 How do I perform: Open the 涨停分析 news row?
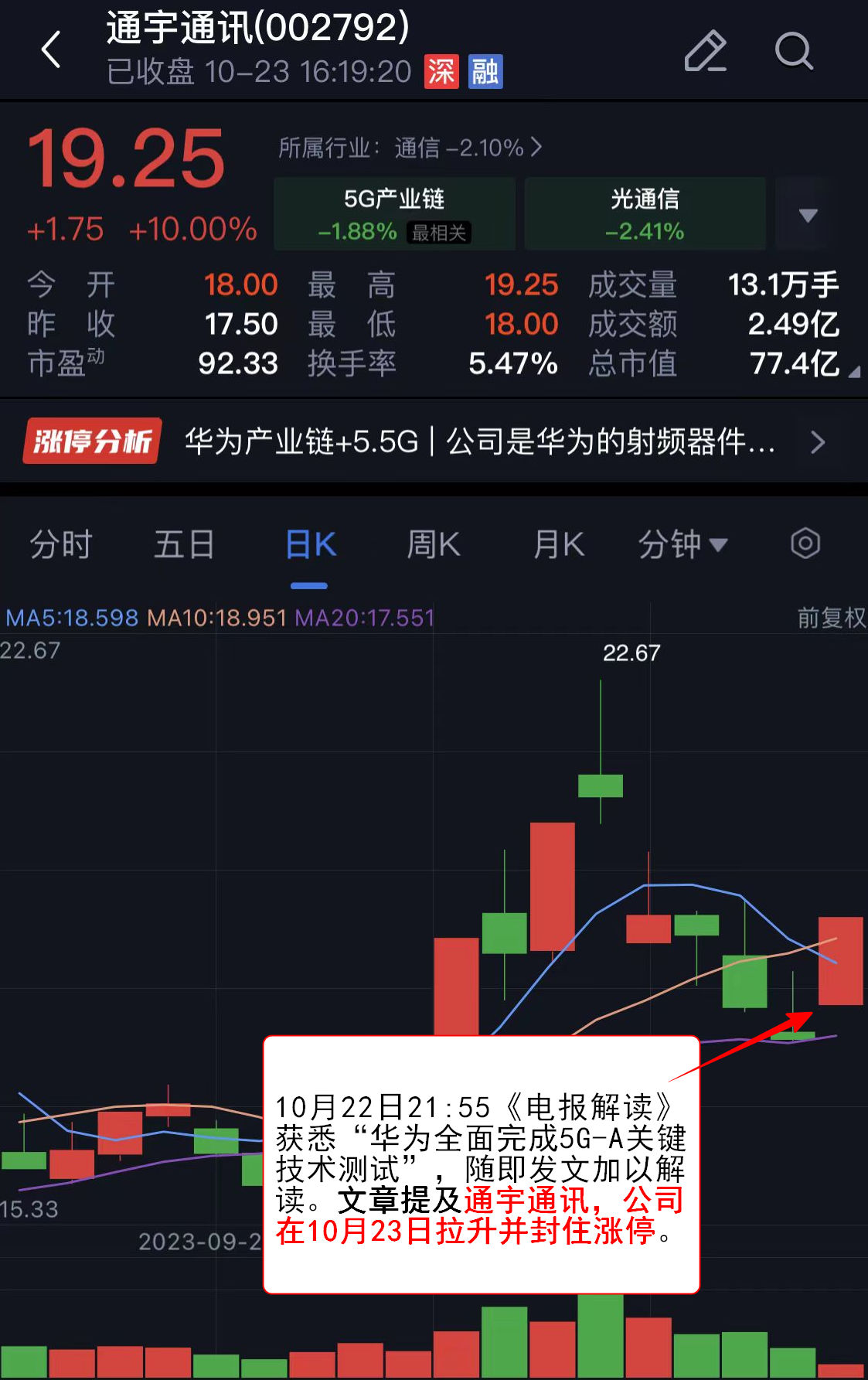[x=433, y=441]
